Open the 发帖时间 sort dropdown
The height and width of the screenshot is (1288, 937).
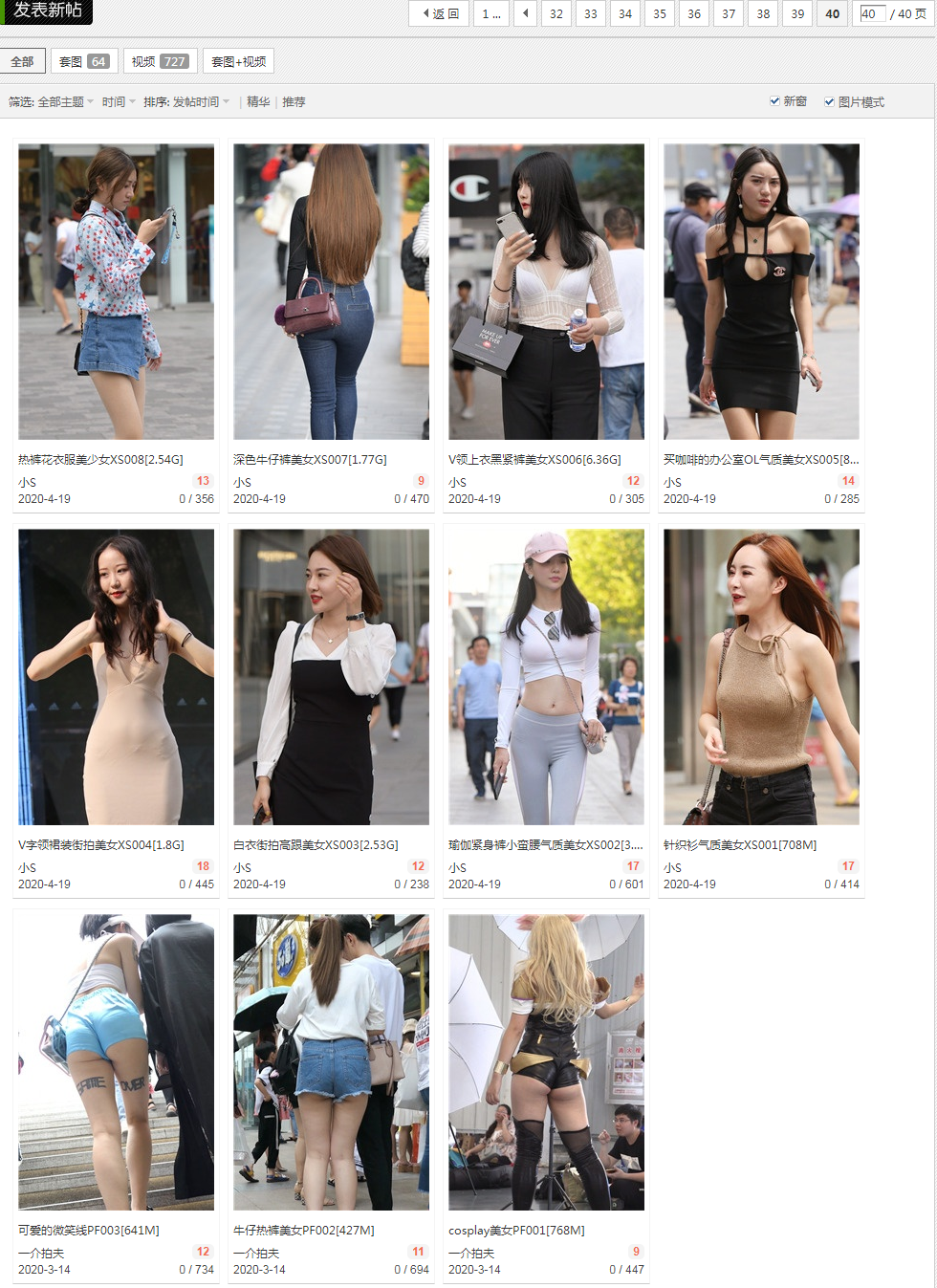coord(201,102)
